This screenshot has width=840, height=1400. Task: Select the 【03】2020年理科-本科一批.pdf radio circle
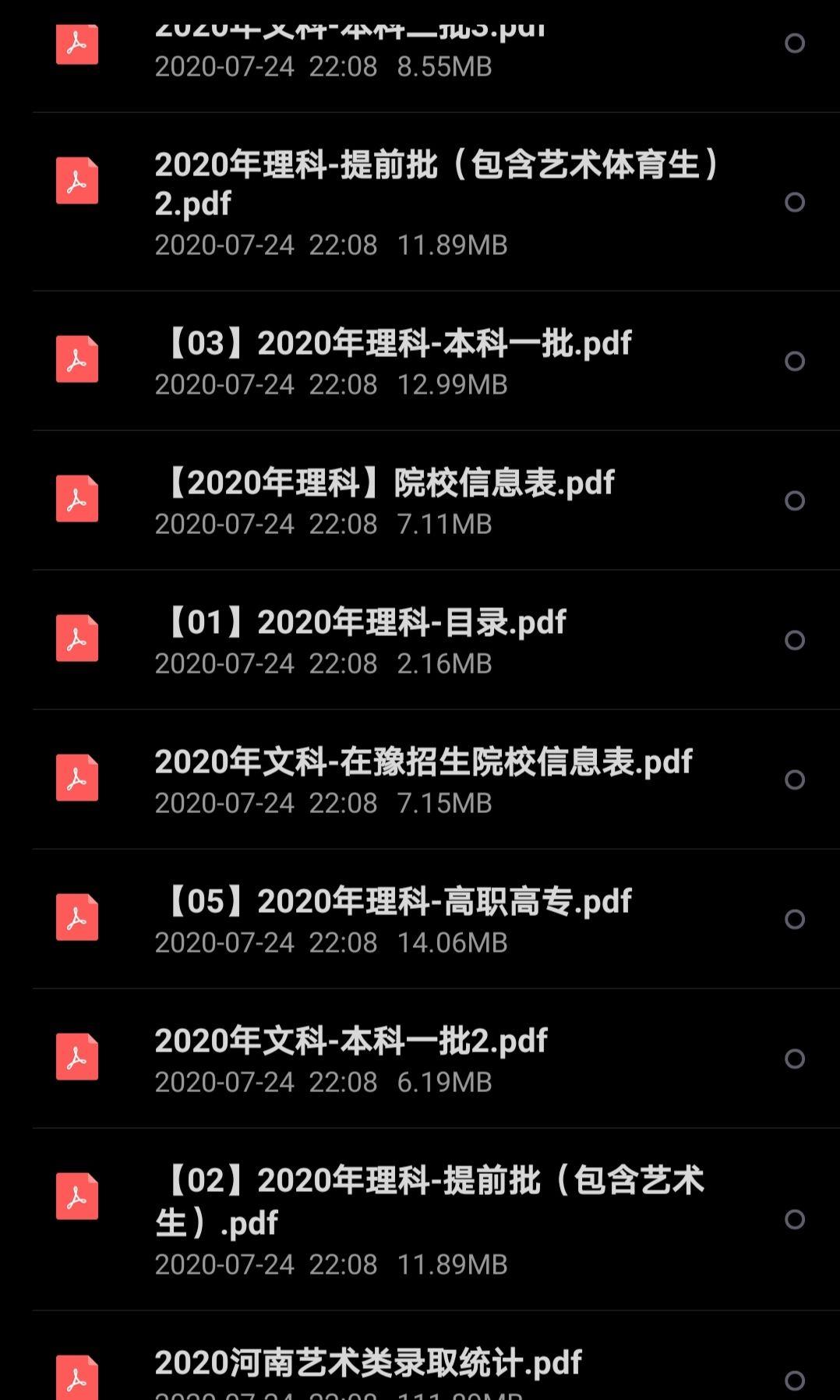795,361
